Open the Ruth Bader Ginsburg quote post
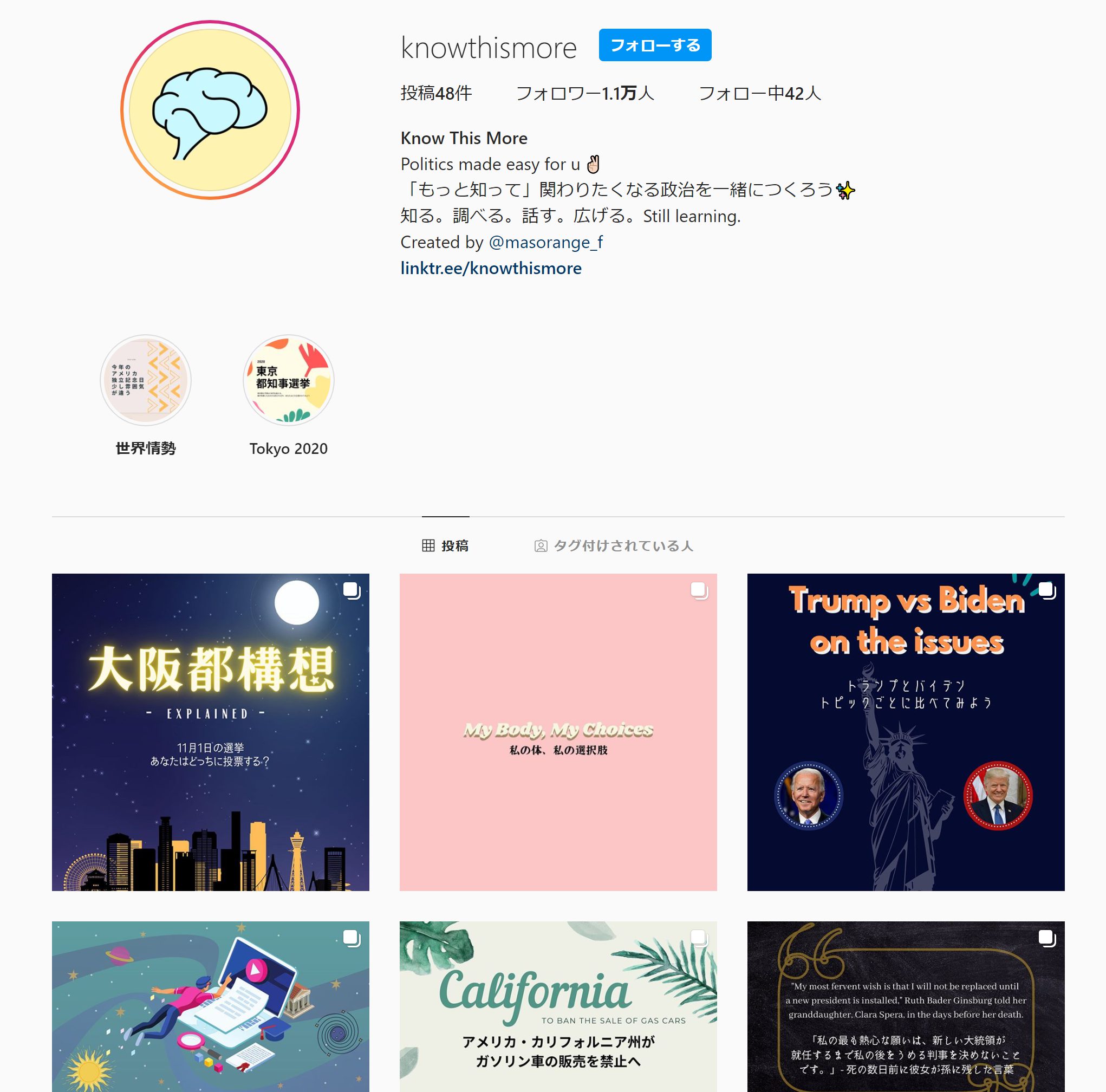The width and height of the screenshot is (1106, 1092). tap(905, 1006)
